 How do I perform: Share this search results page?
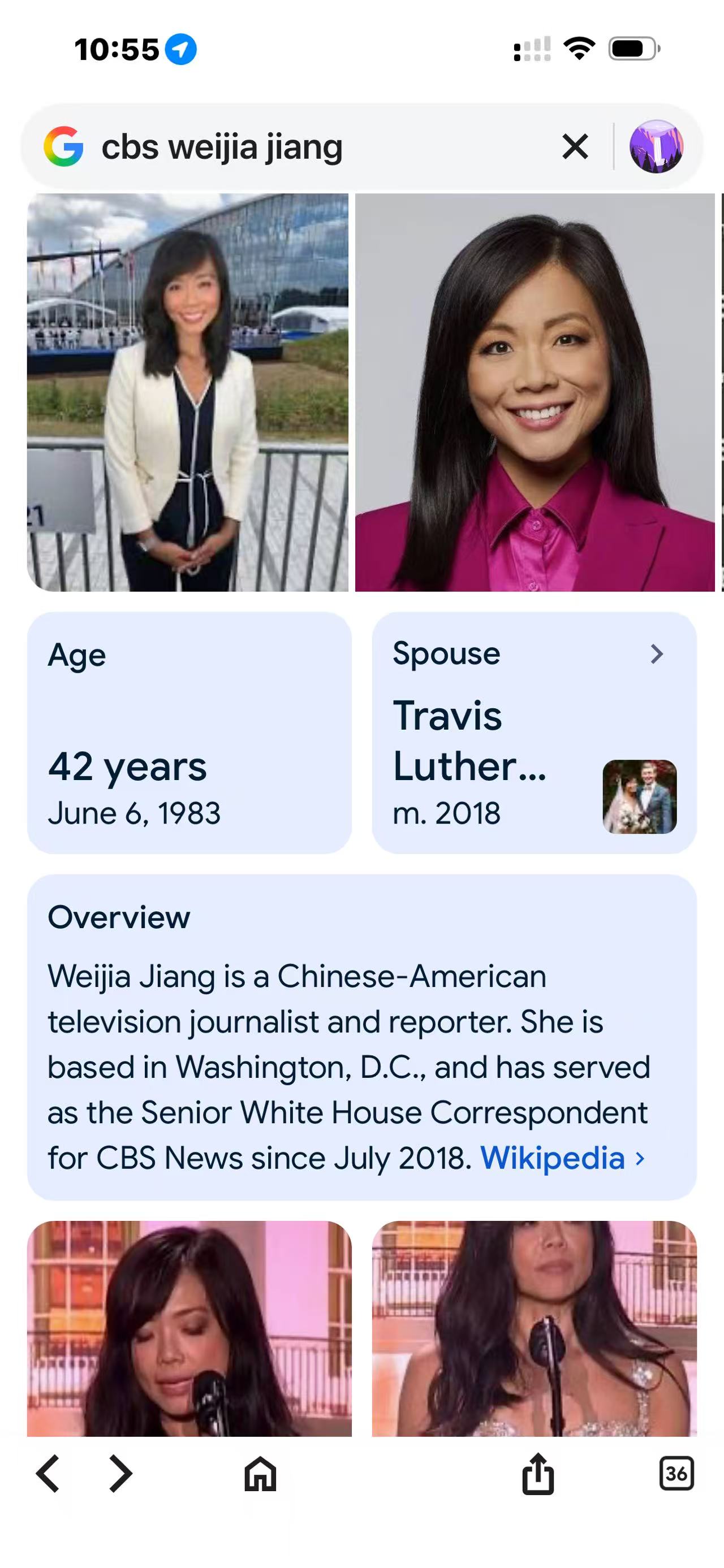(538, 1474)
